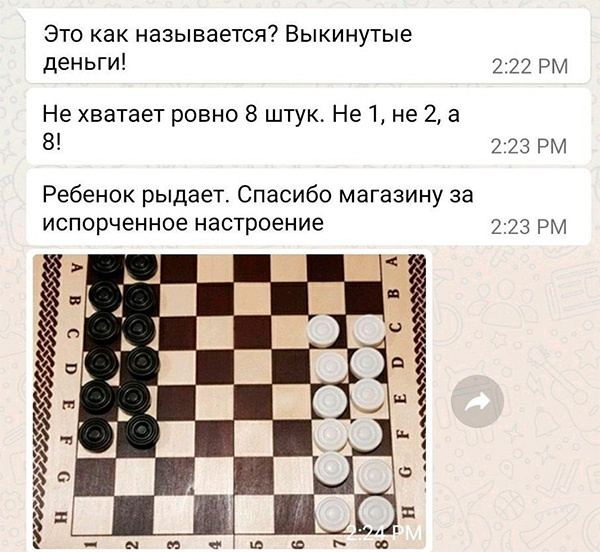Forward the checkers photo message
Screen dimensions: 600x552
[x=475, y=401]
